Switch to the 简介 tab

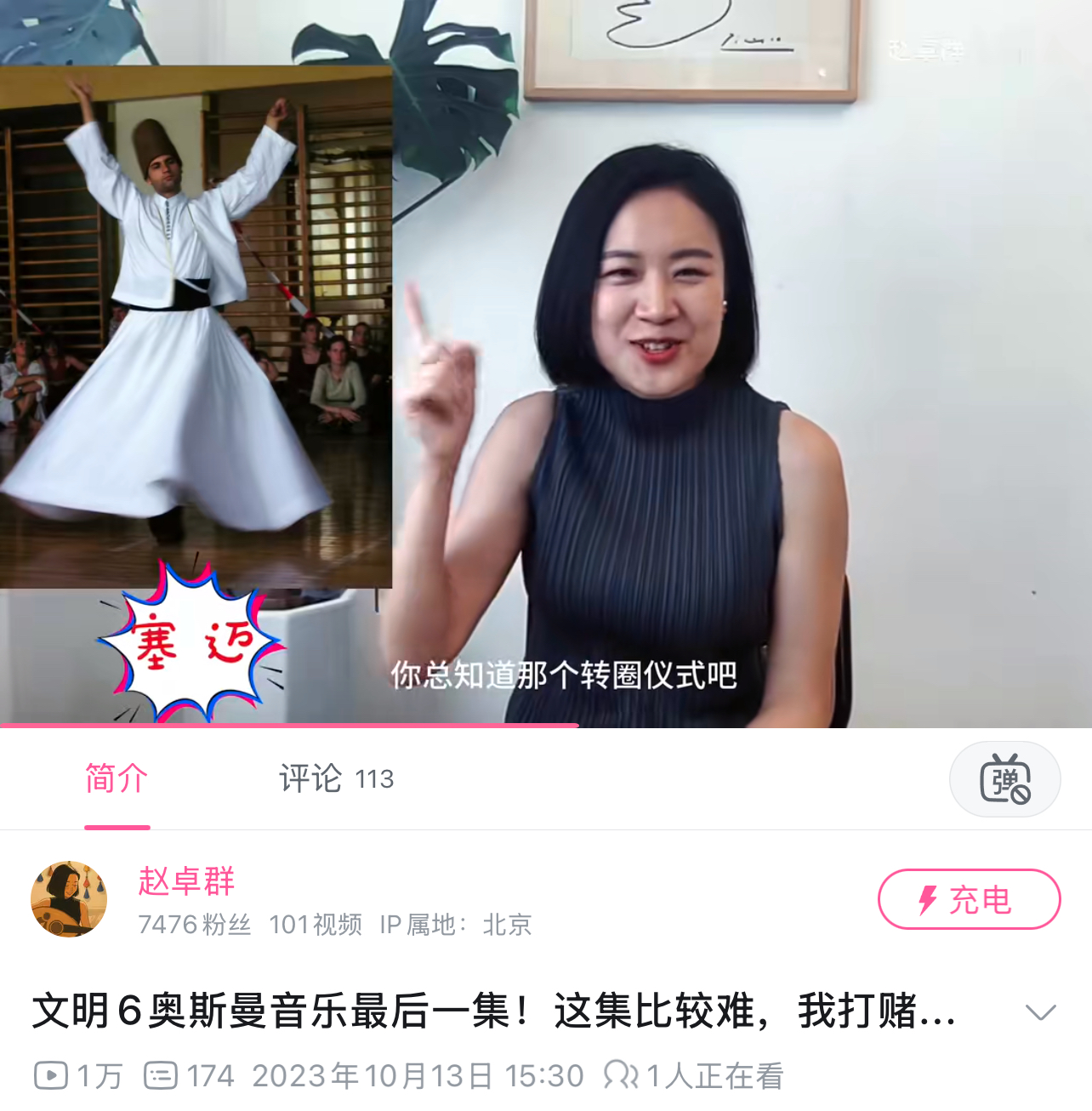click(117, 778)
